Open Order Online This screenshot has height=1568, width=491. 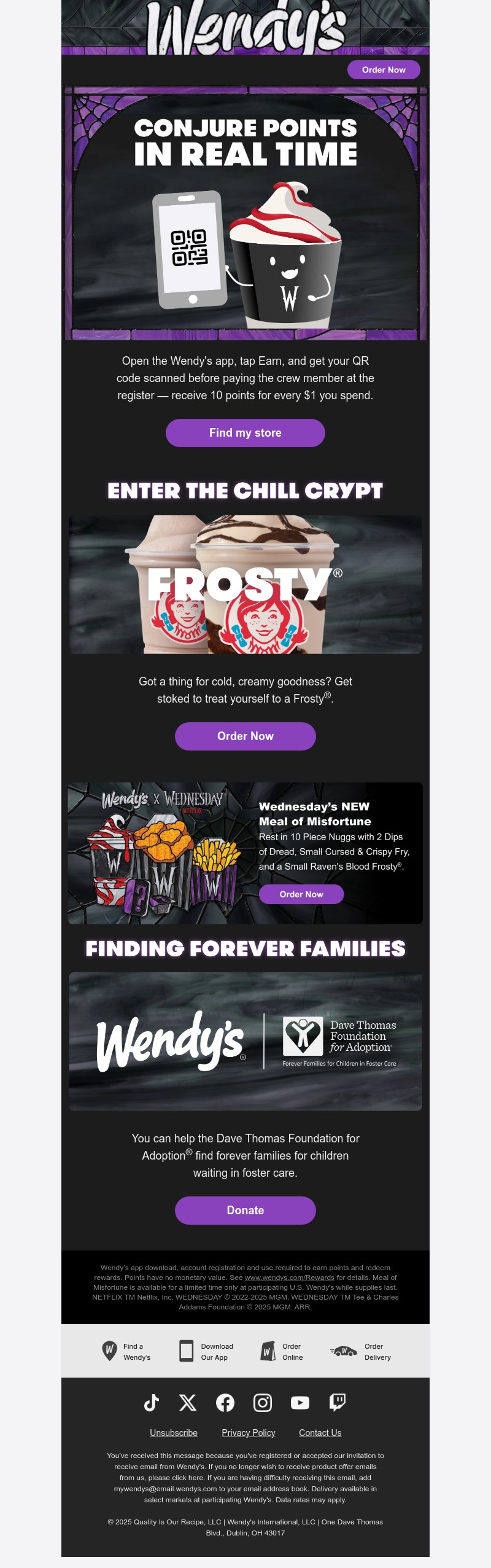click(282, 1351)
